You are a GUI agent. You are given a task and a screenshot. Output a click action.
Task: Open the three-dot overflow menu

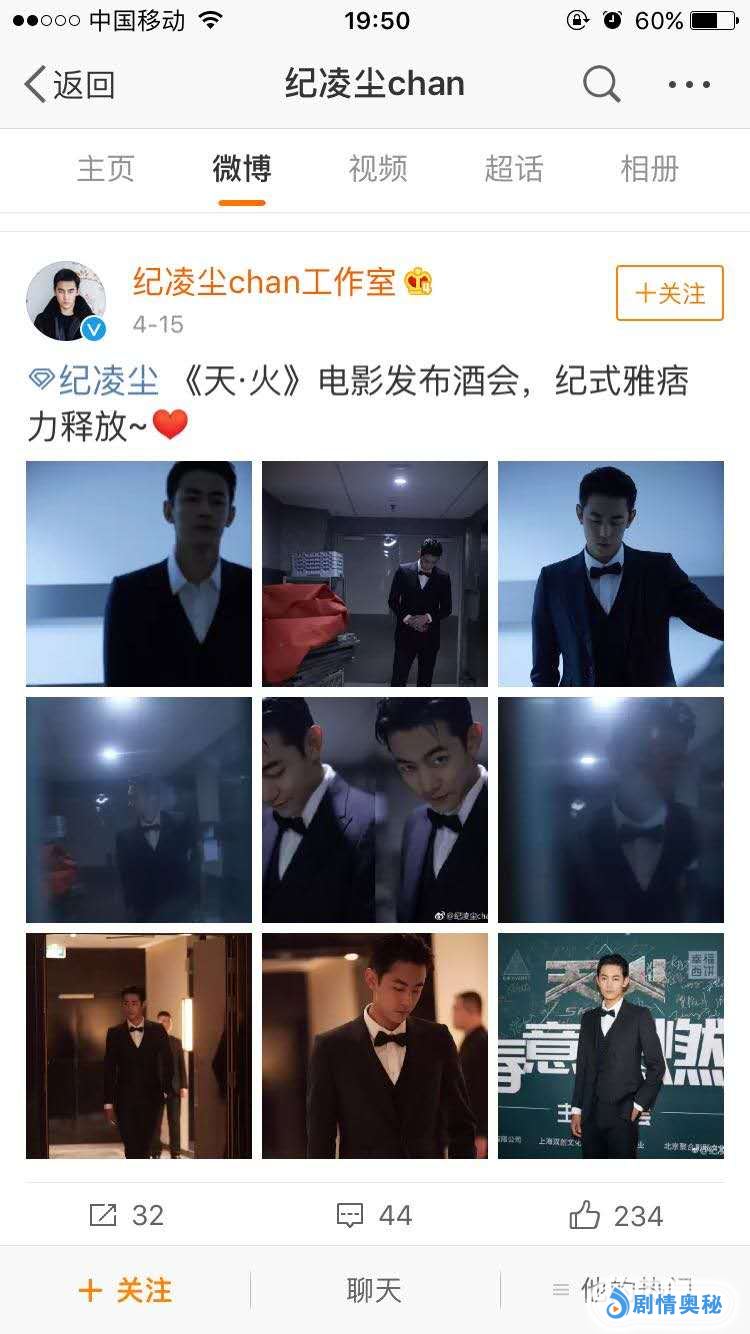[689, 85]
